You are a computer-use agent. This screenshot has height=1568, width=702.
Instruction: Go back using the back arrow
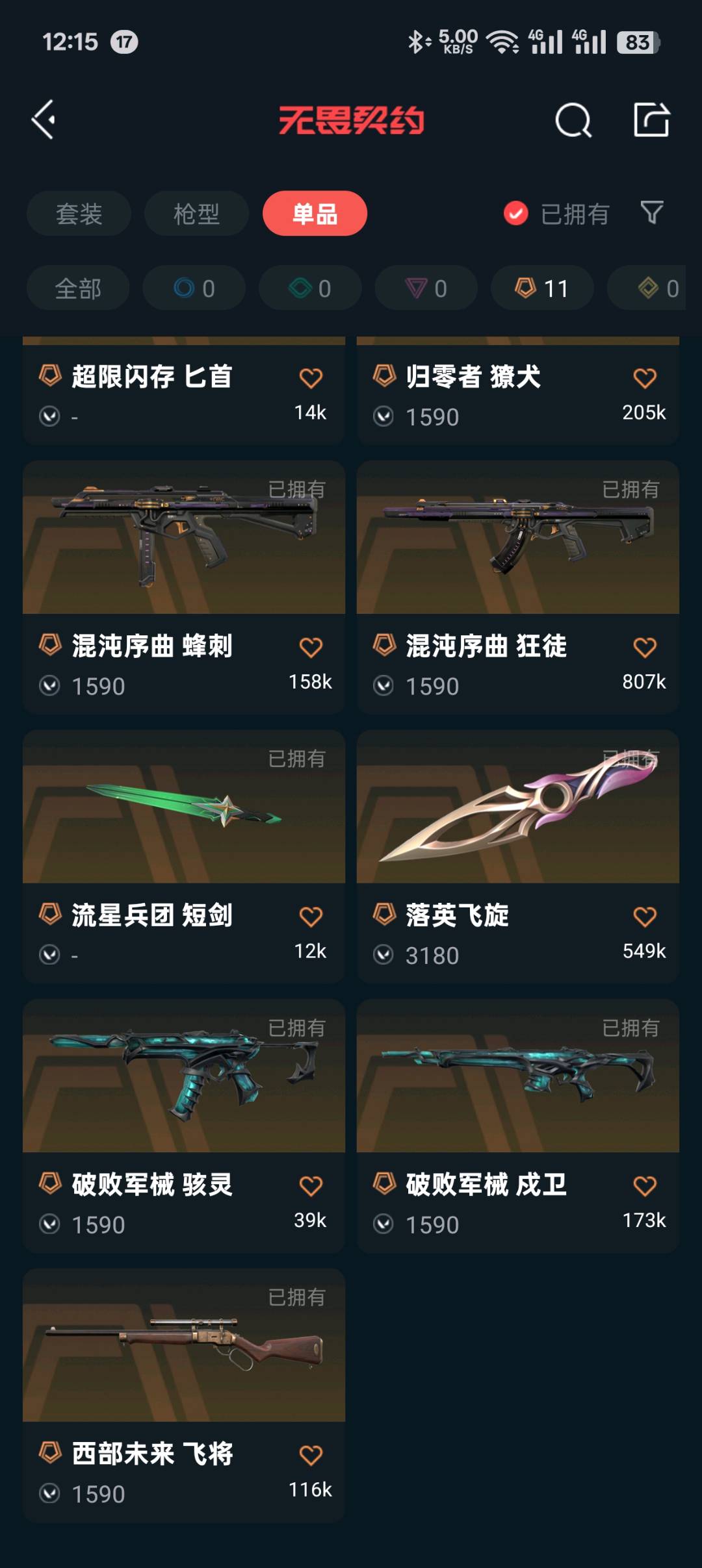44,120
